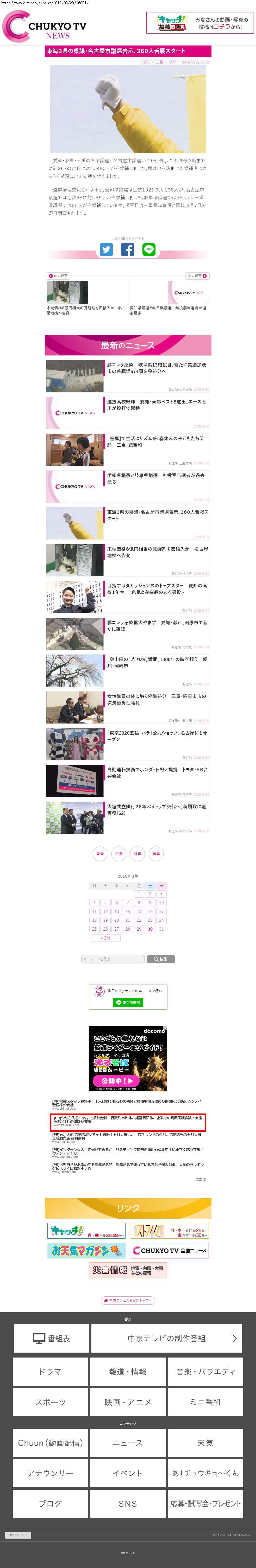Go to the 次の記事 next article
The width and height of the screenshot is (256, 1568).
click(197, 276)
